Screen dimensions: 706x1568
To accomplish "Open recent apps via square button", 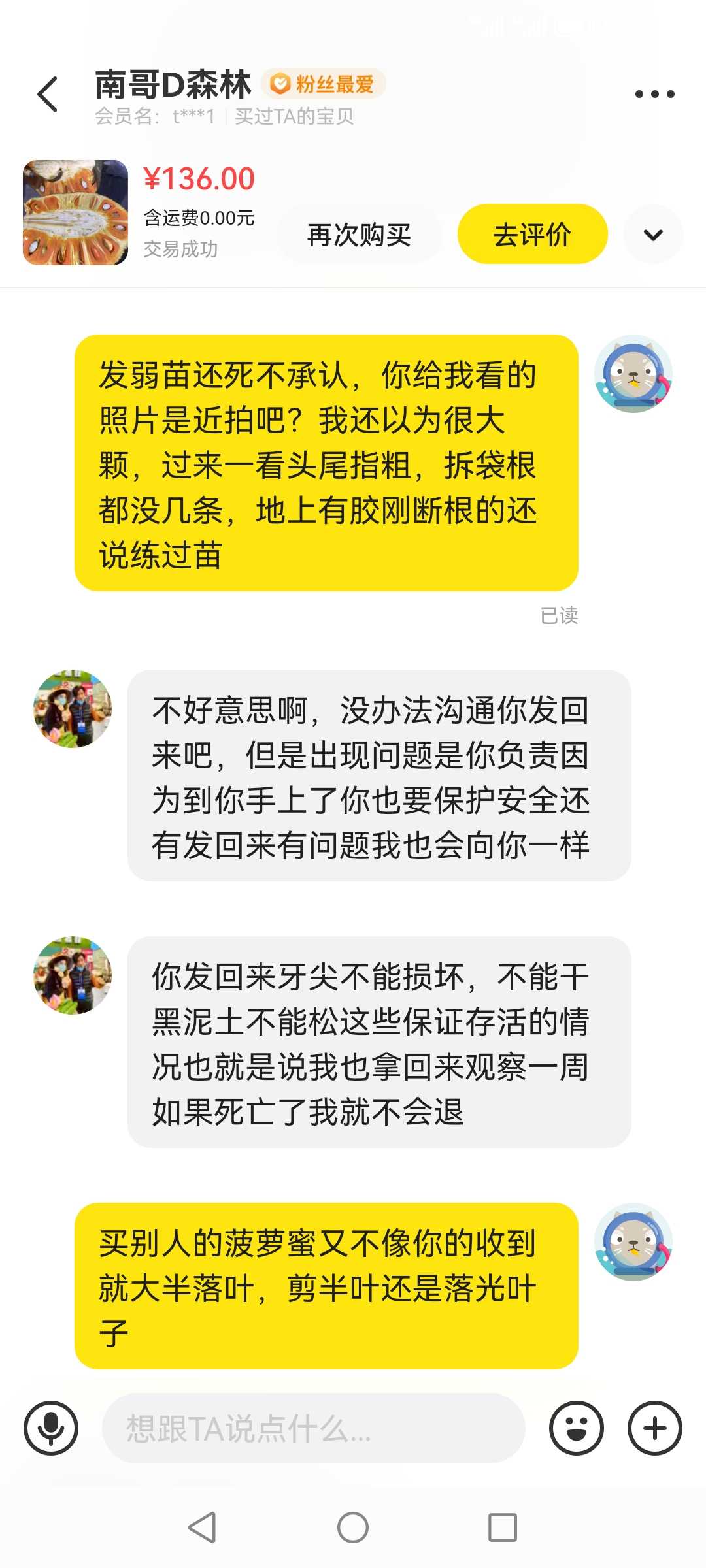I will pyautogui.click(x=503, y=1527).
